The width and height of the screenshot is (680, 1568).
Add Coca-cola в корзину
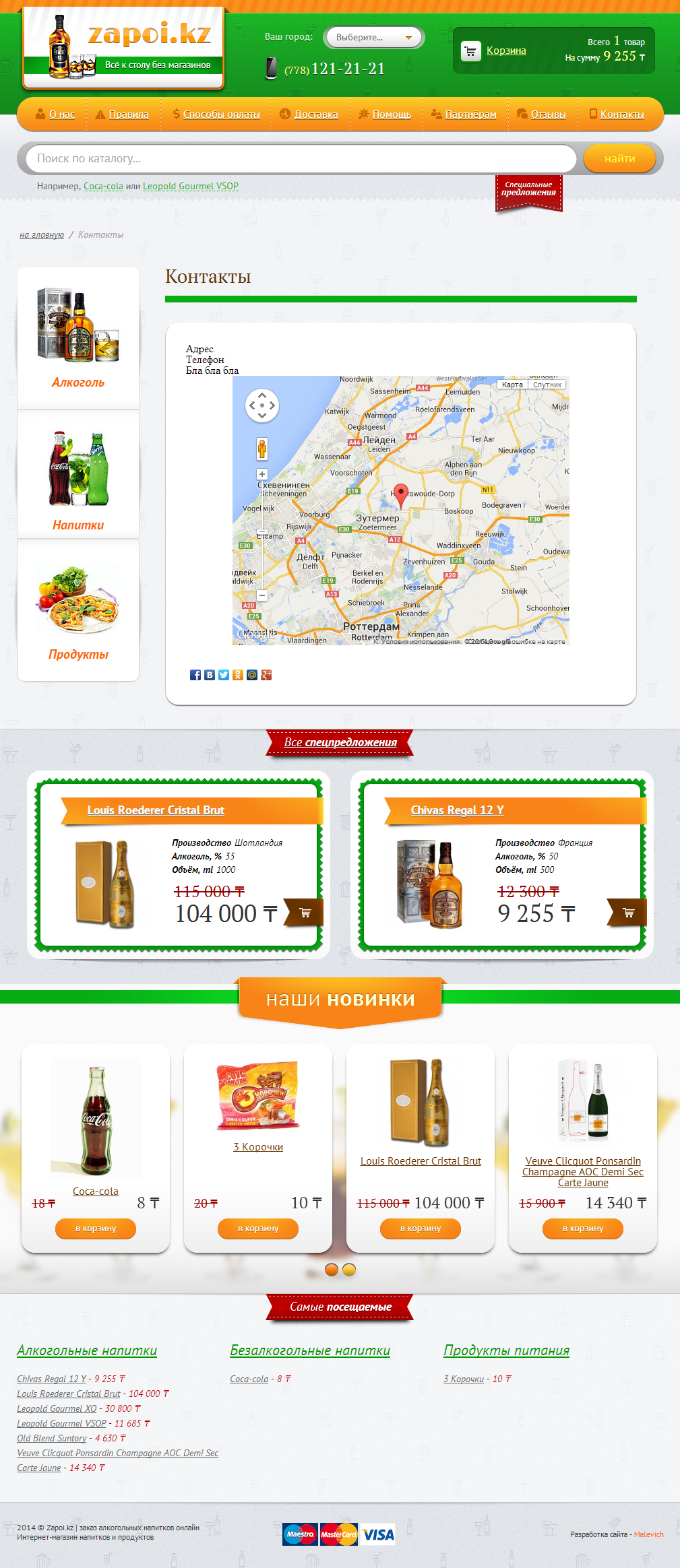(x=96, y=1229)
